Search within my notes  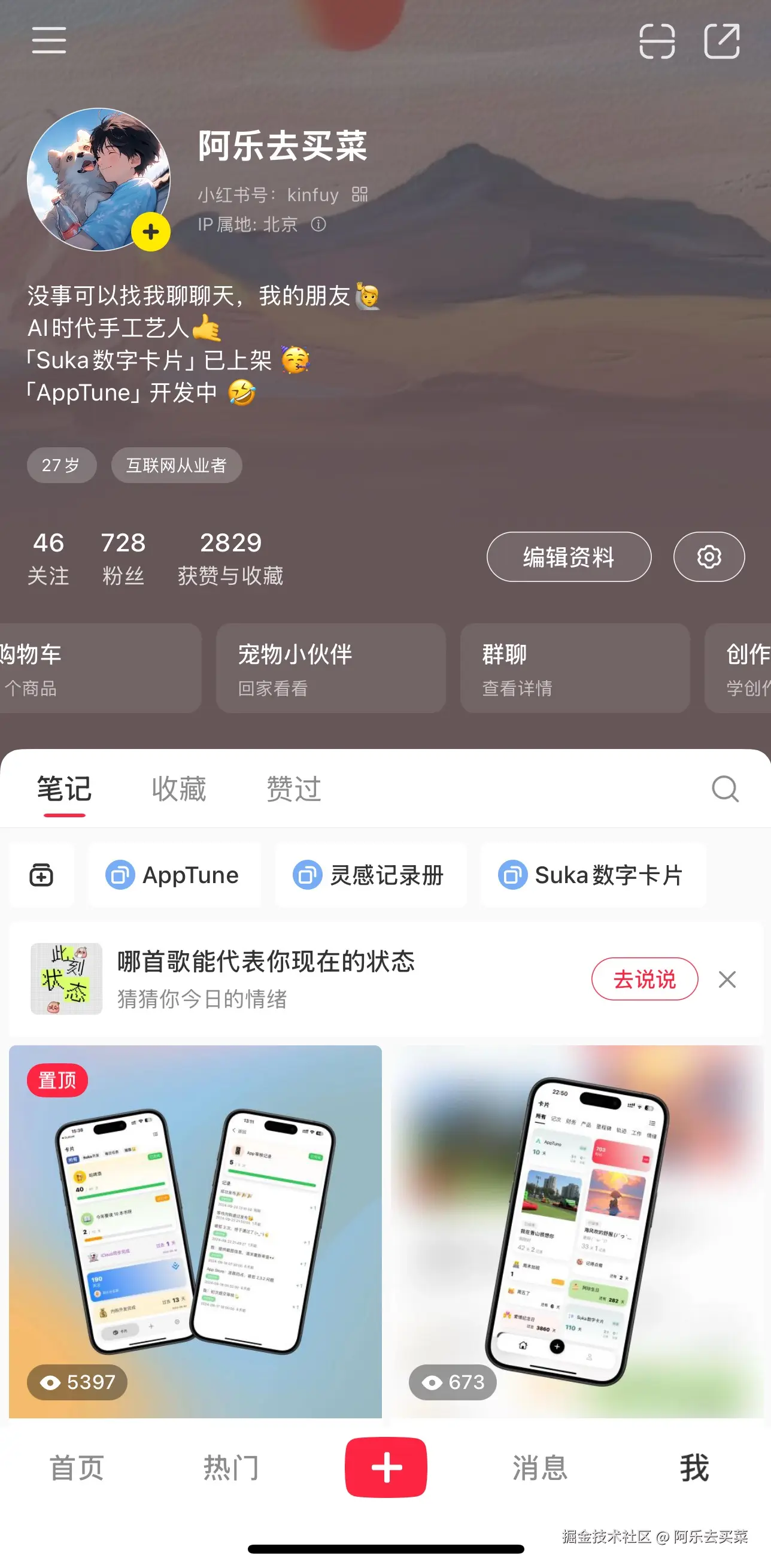pos(725,790)
